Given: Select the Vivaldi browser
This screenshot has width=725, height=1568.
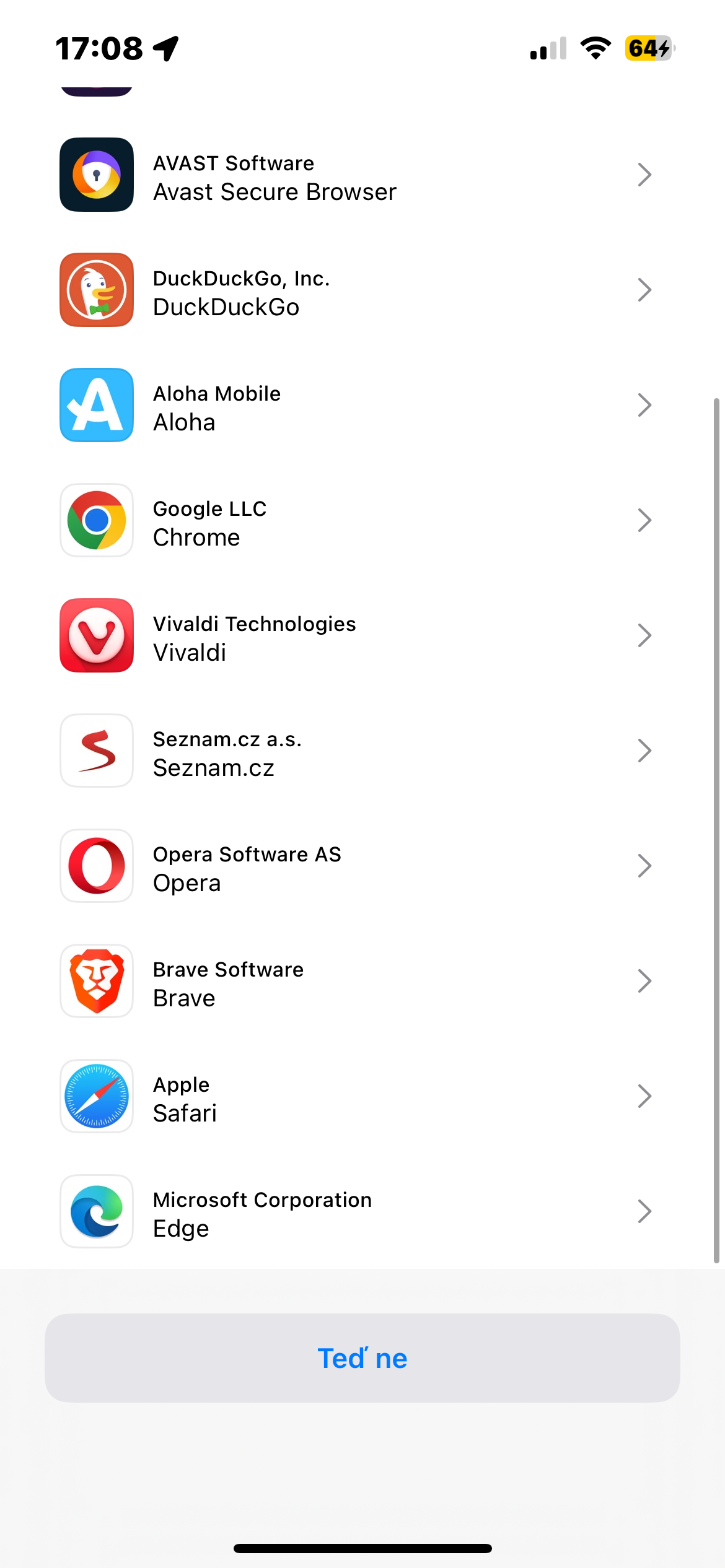Looking at the screenshot, I should 362,636.
